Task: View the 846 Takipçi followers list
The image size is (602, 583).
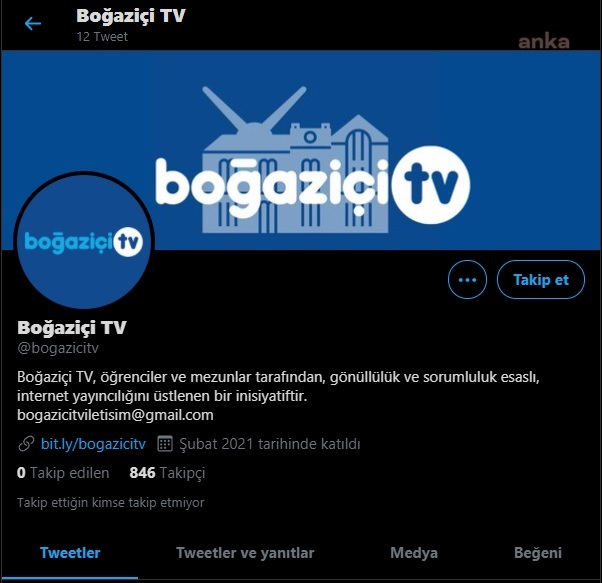Action: 167,472
